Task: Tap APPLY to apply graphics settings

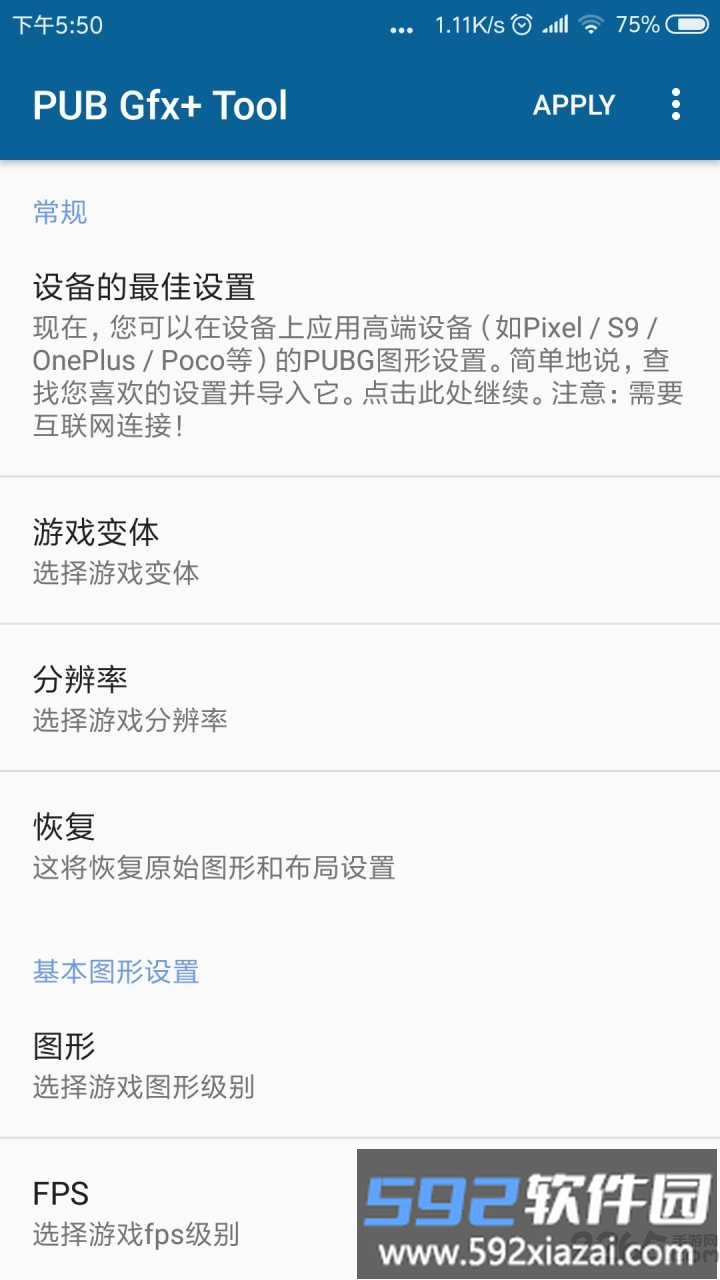Action: (575, 104)
